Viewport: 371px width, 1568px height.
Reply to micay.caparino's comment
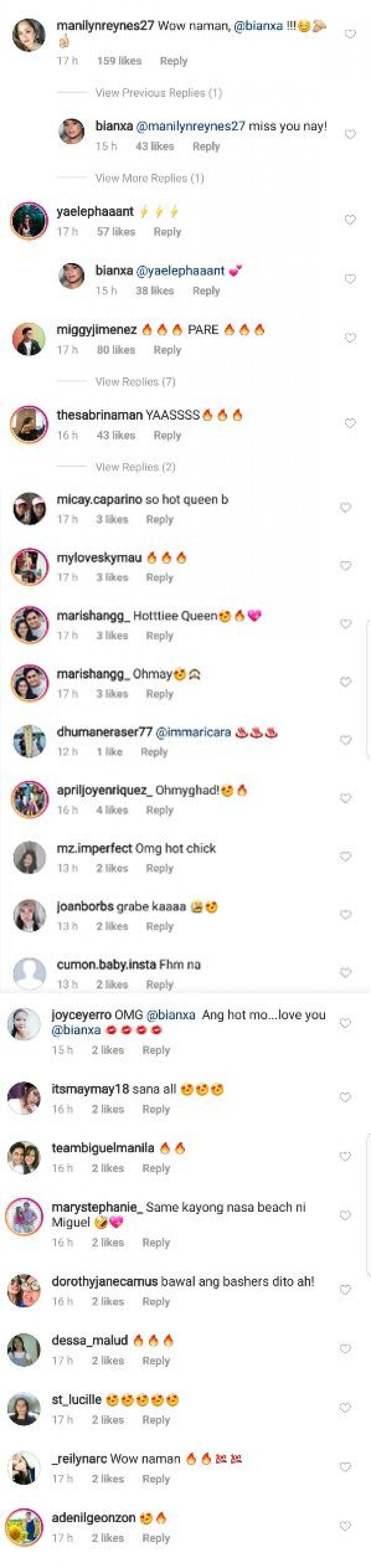point(160,519)
